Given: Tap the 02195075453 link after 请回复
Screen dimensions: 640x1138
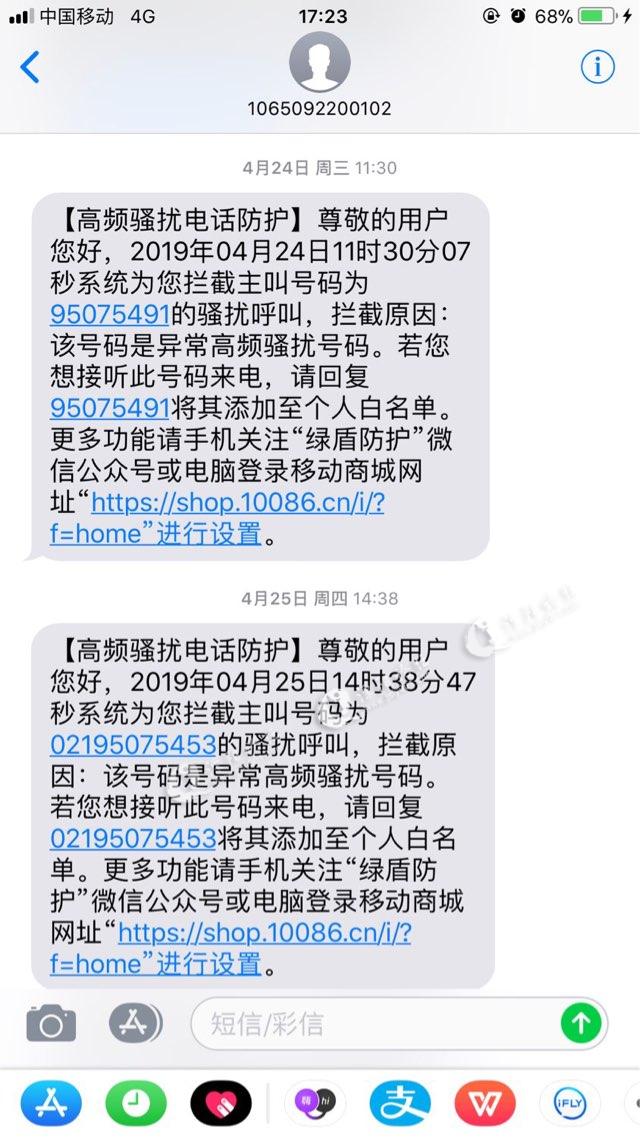Looking at the screenshot, I should click(133, 837).
